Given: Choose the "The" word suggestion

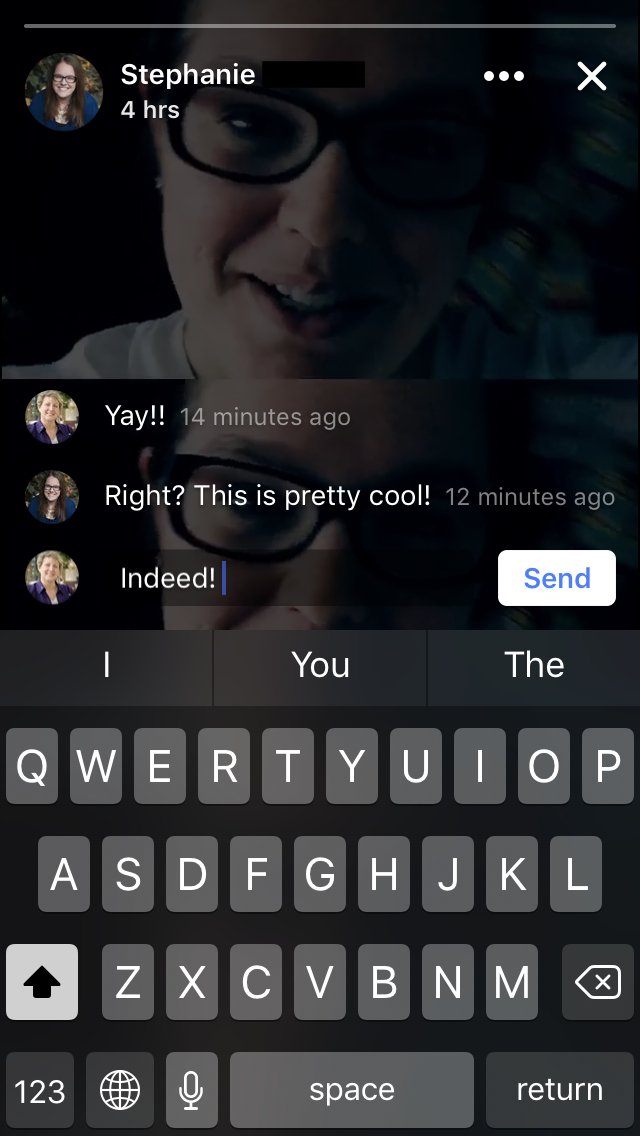Looking at the screenshot, I should point(534,665).
